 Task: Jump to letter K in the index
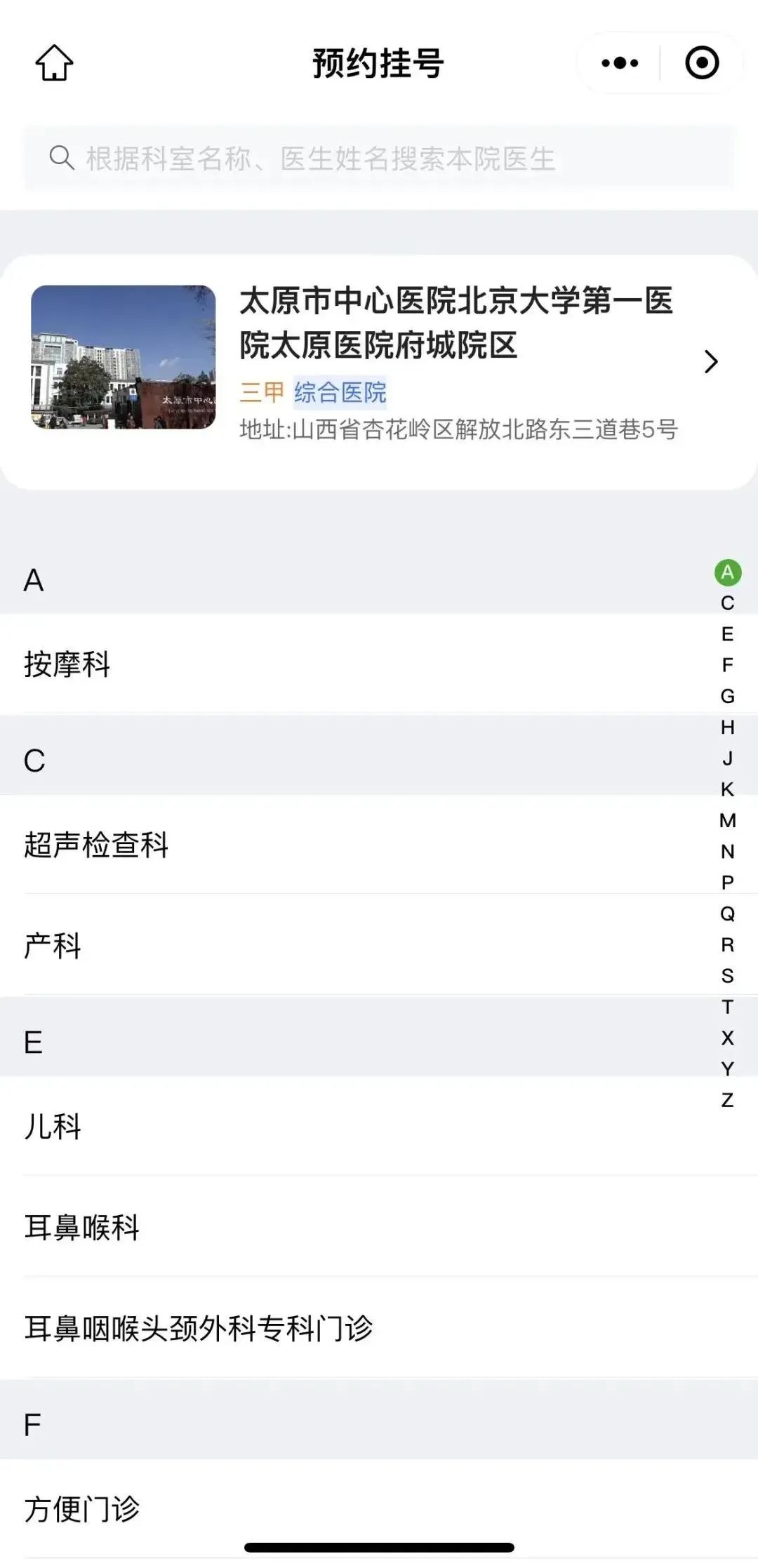click(728, 789)
